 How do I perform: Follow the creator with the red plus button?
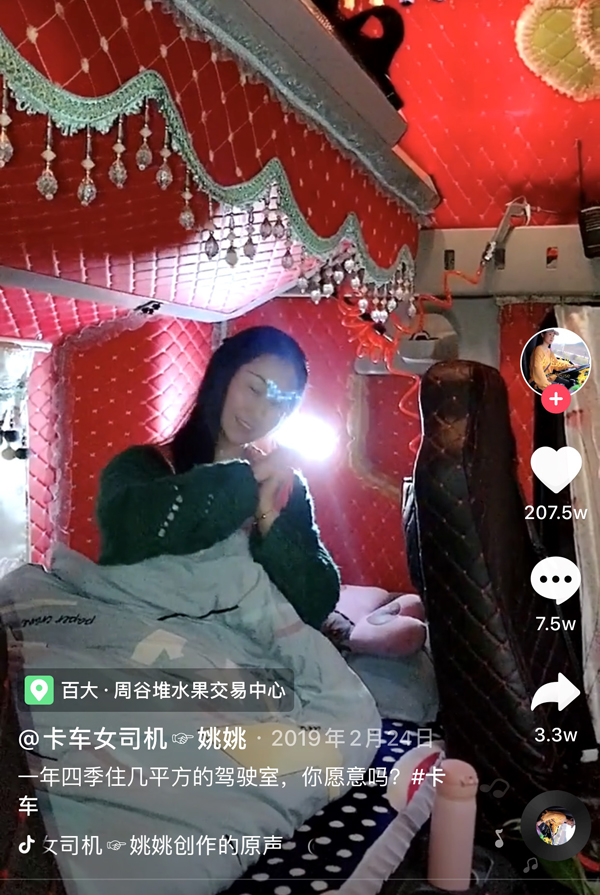556,400
